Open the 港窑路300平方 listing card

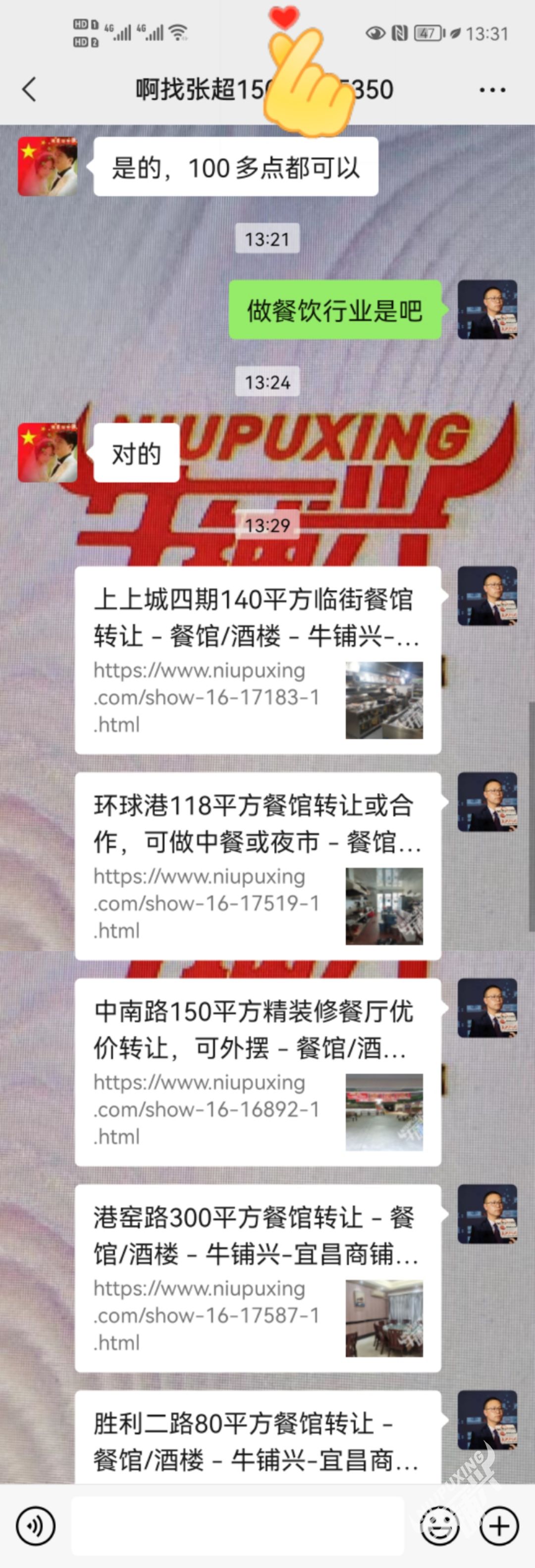pos(258,1278)
